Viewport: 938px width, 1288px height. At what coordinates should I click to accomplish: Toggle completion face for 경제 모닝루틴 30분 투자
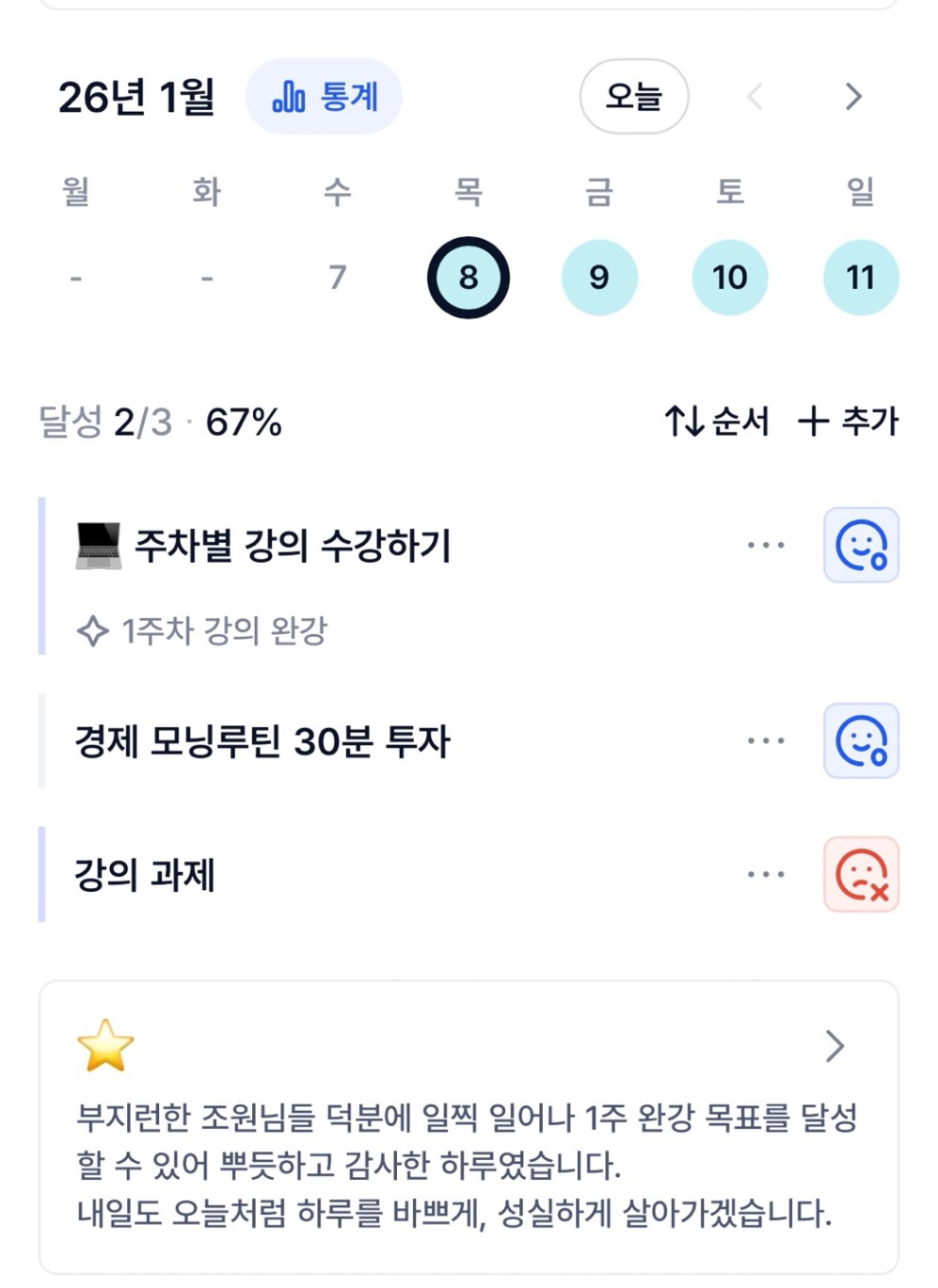[x=861, y=740]
